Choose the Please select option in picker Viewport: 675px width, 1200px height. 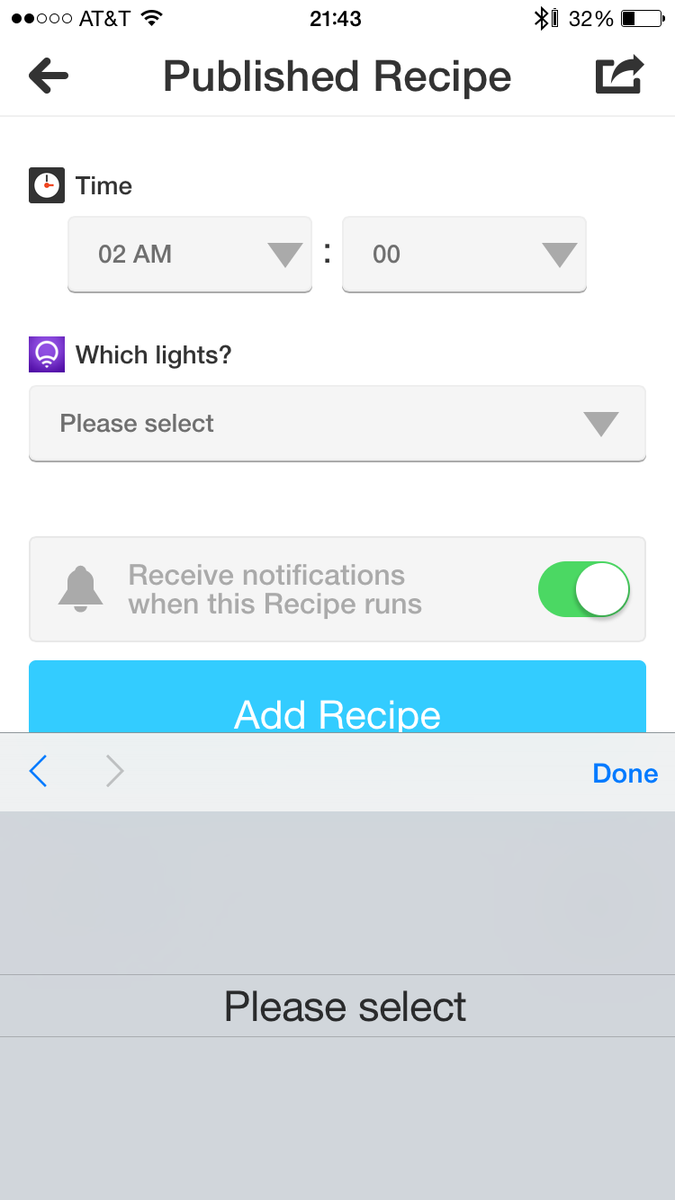[x=345, y=1006]
